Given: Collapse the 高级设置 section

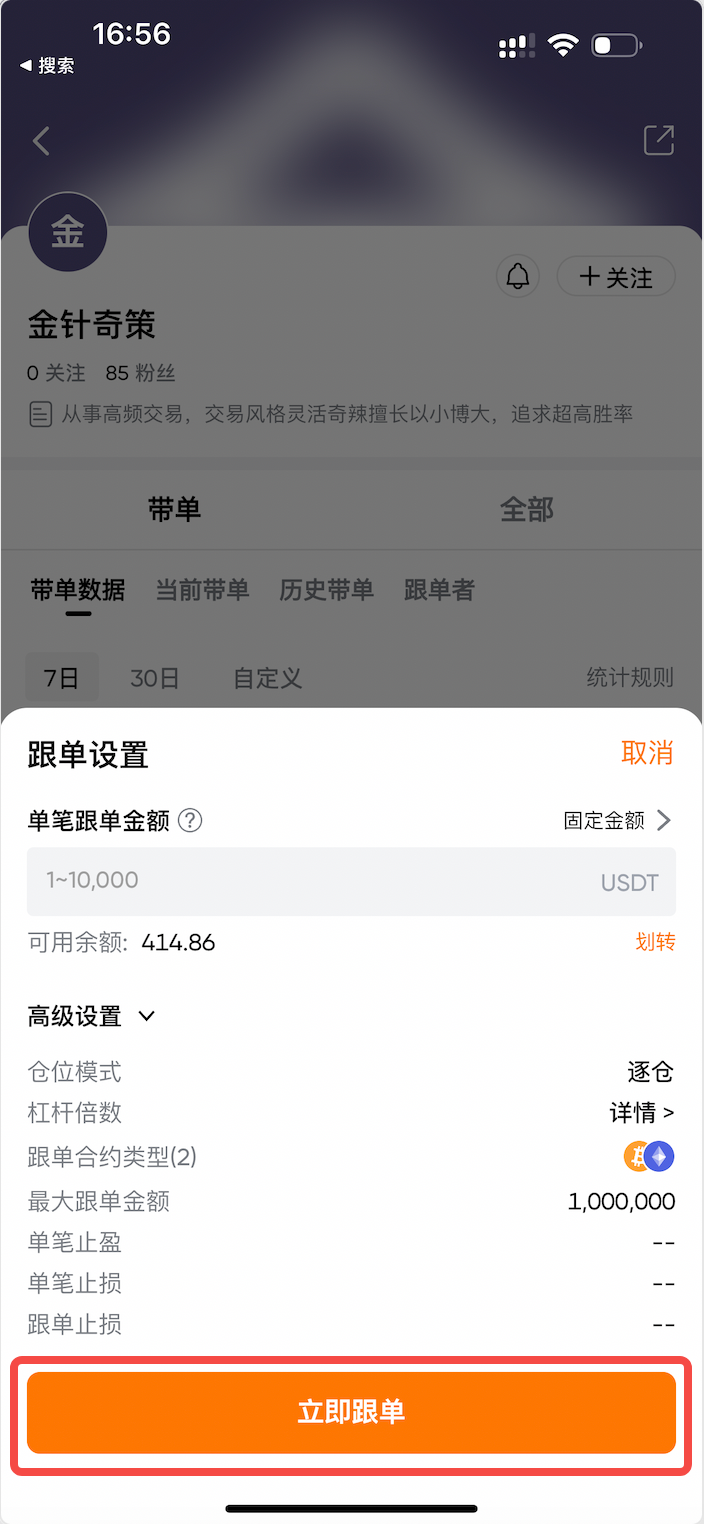Looking at the screenshot, I should pyautogui.click(x=92, y=1017).
